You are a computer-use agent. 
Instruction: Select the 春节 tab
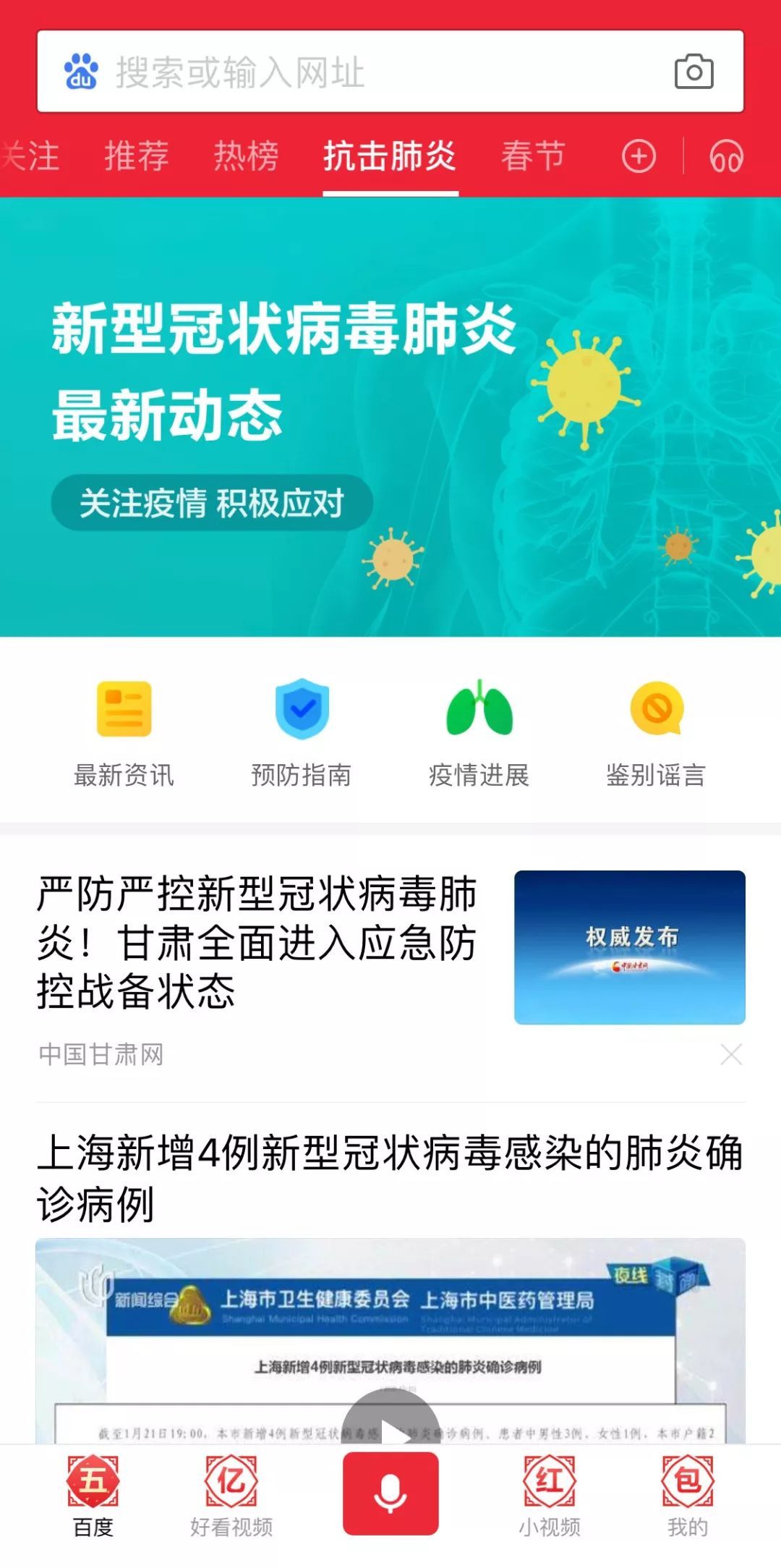click(533, 156)
